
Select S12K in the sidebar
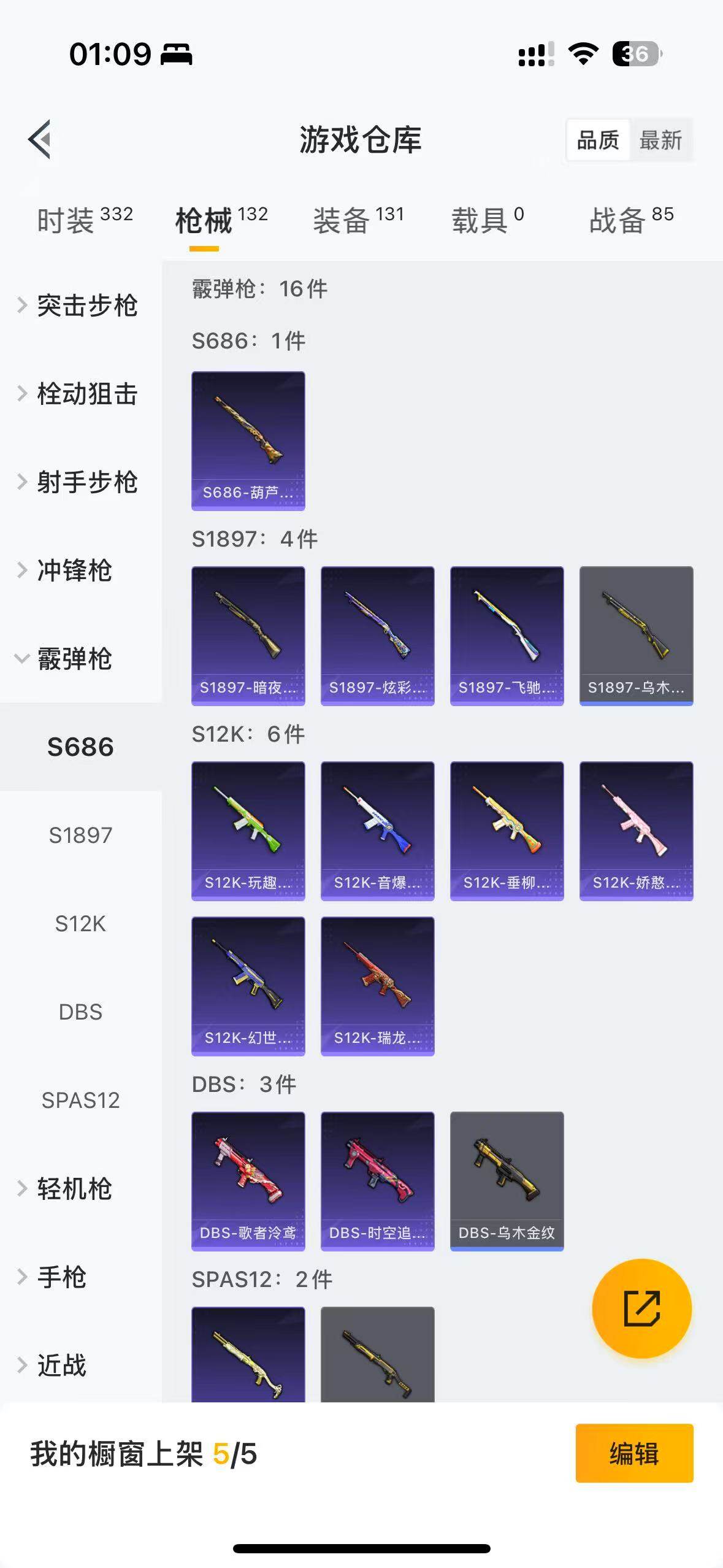pyautogui.click(x=80, y=924)
